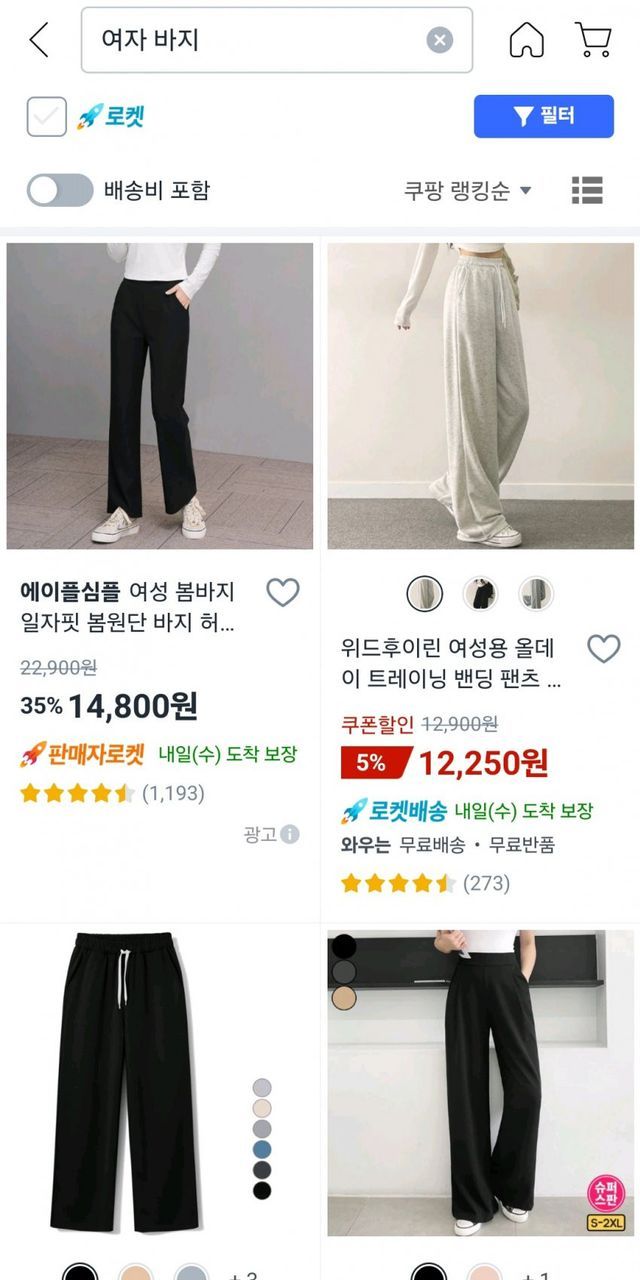Open the shopping cart
This screenshot has width=640, height=1280.
pos(593,40)
